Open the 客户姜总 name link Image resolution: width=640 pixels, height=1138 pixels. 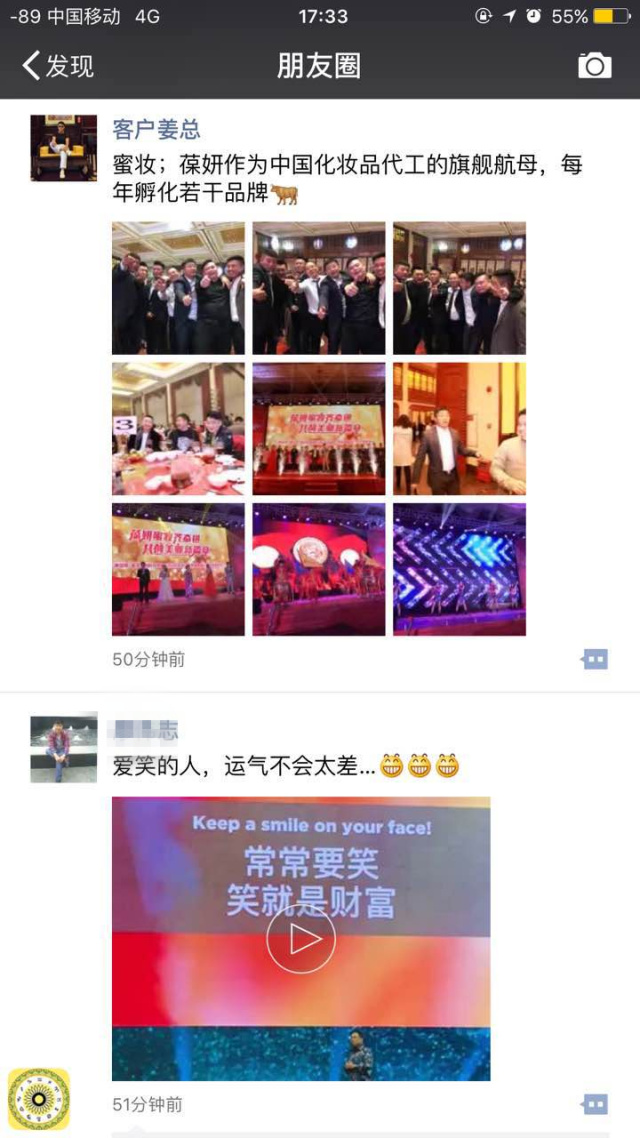click(156, 130)
